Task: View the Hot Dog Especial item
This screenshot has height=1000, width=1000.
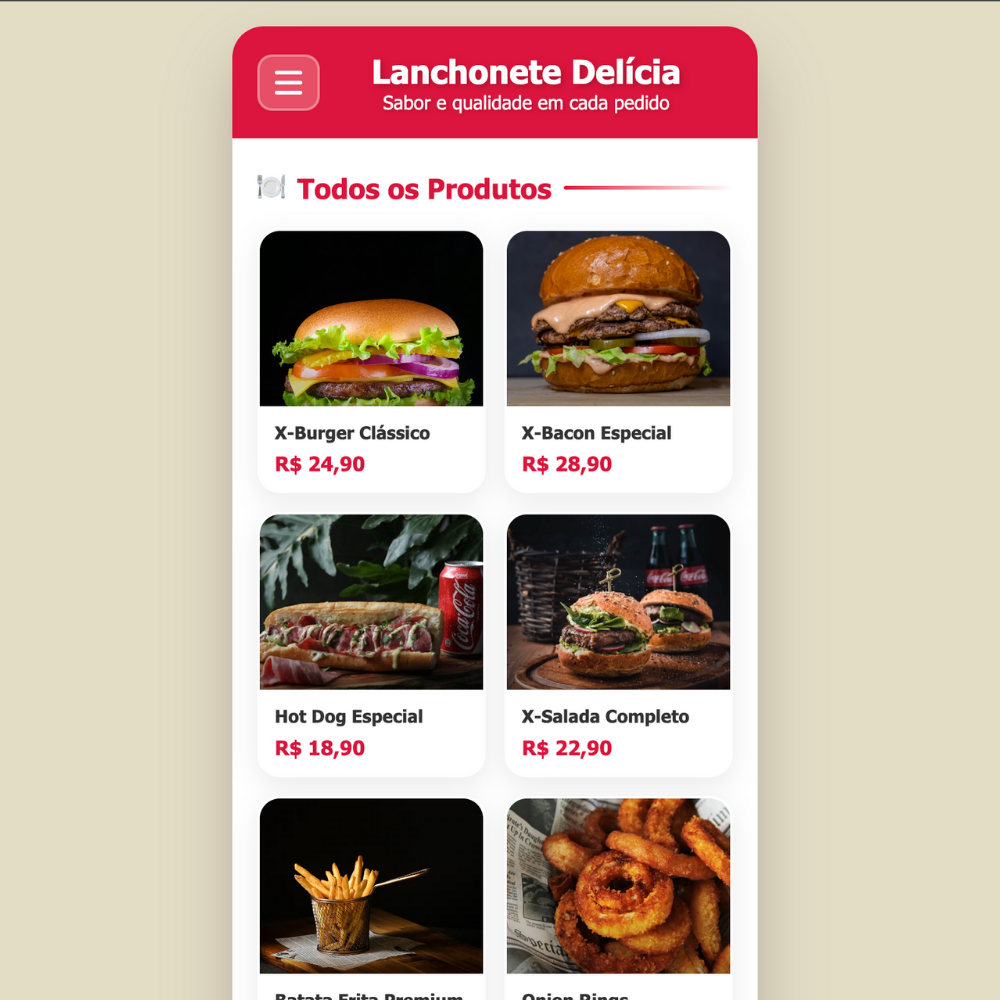Action: [x=371, y=645]
